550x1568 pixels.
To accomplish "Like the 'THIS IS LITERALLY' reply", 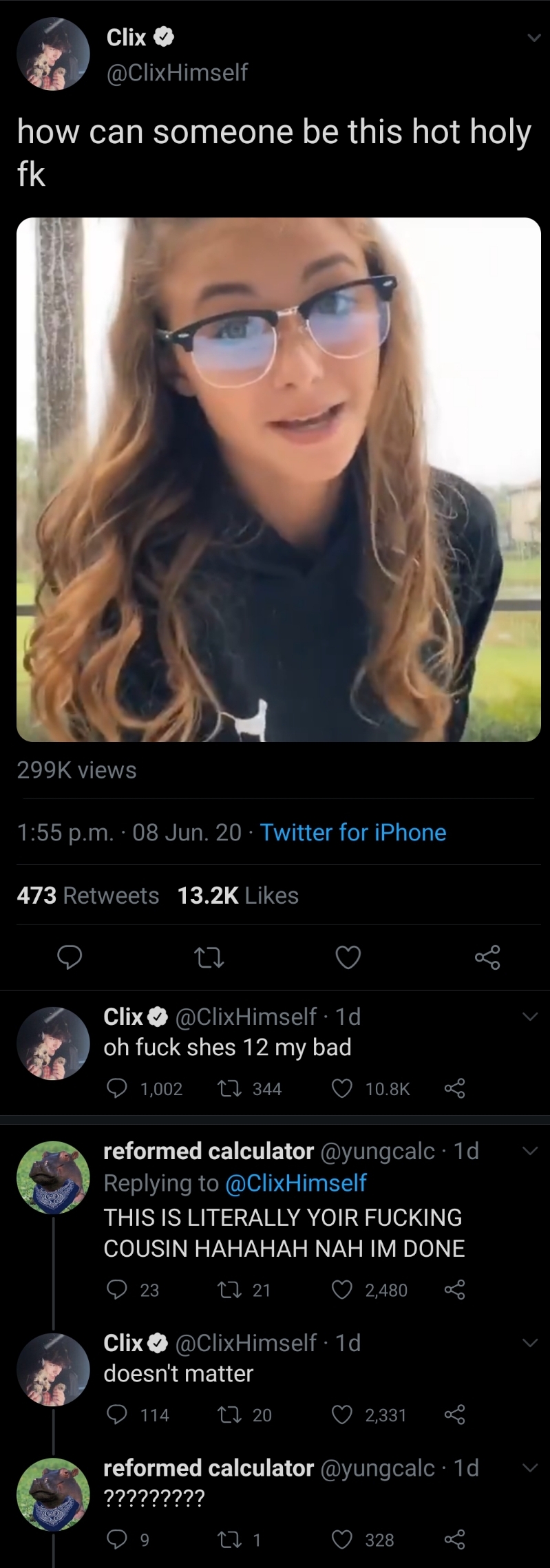I will [x=342, y=1290].
